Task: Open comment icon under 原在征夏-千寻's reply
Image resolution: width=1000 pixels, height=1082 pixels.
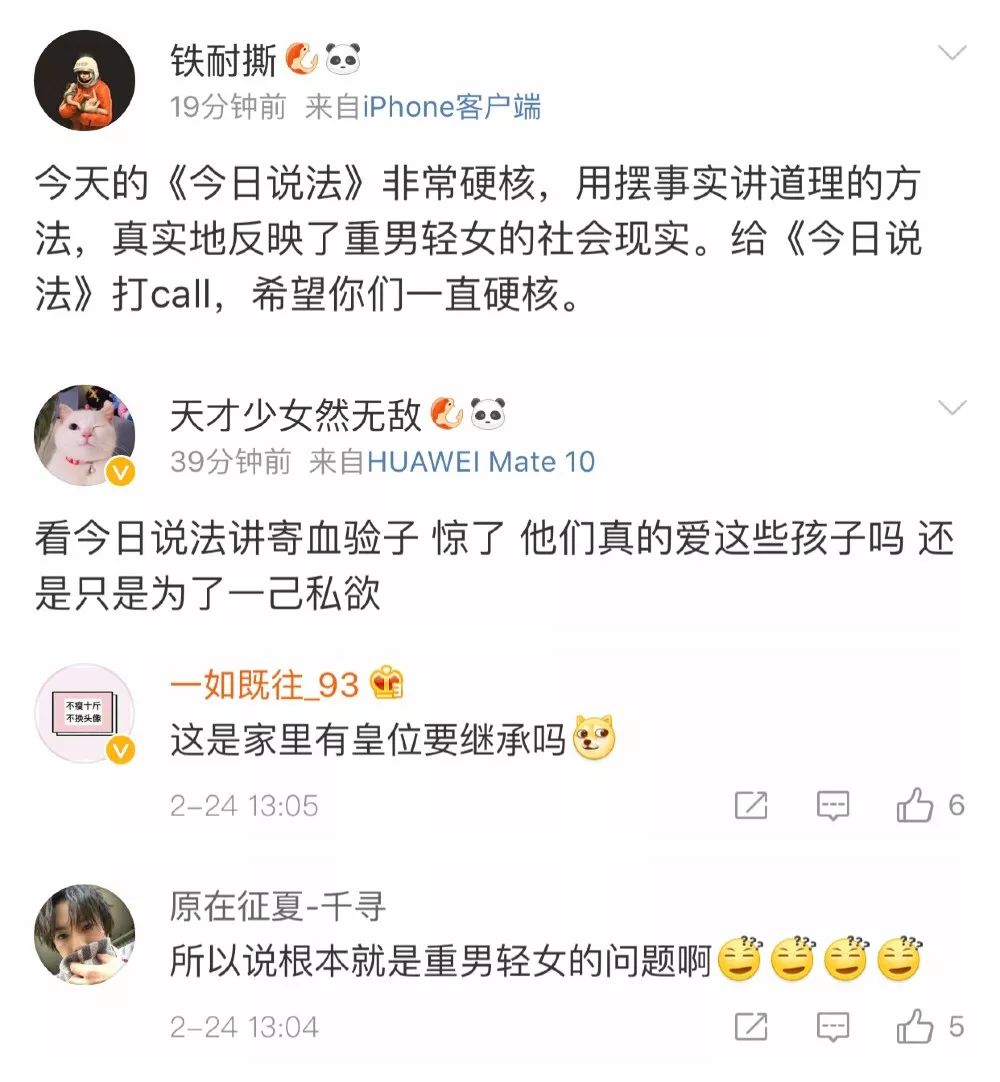Action: [835, 1026]
